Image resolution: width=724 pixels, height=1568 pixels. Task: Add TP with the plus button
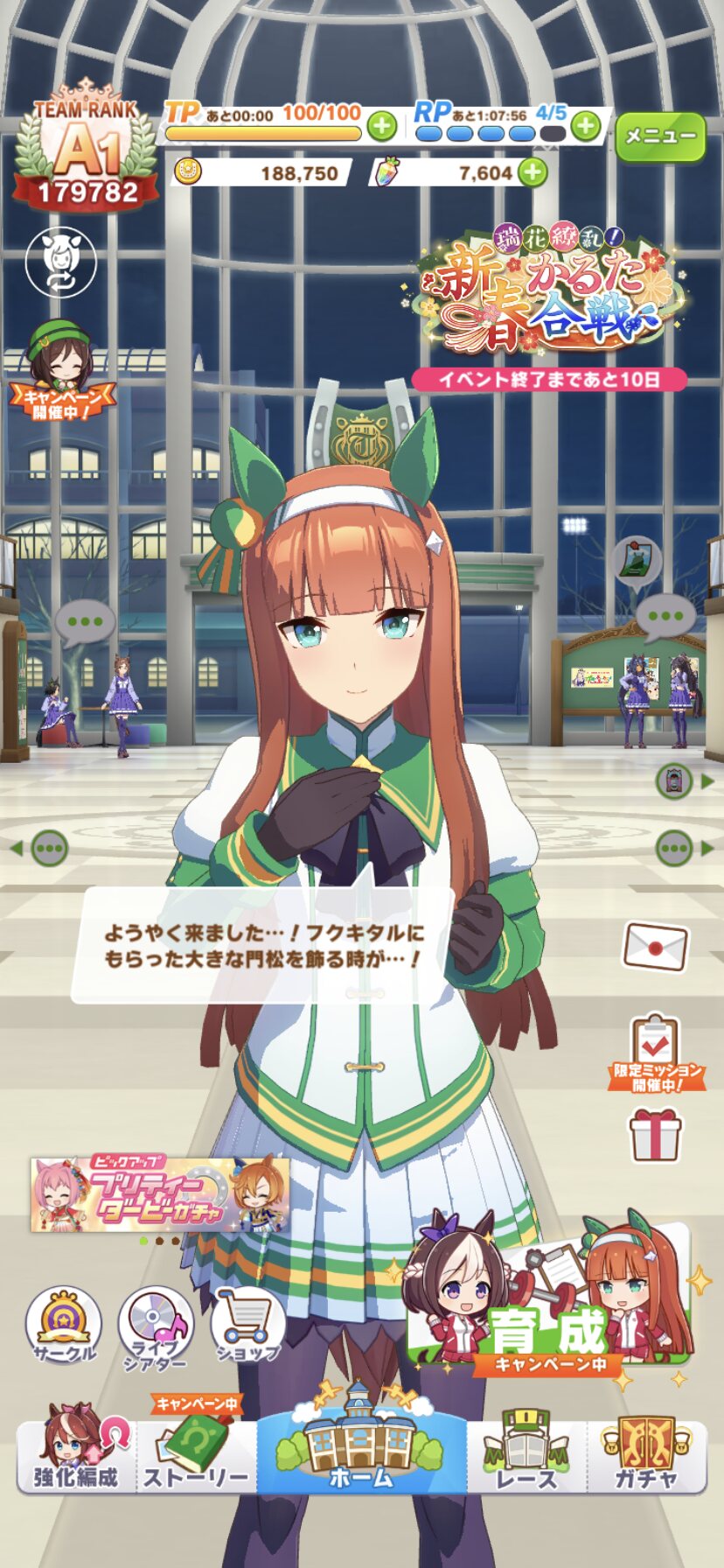[x=381, y=127]
